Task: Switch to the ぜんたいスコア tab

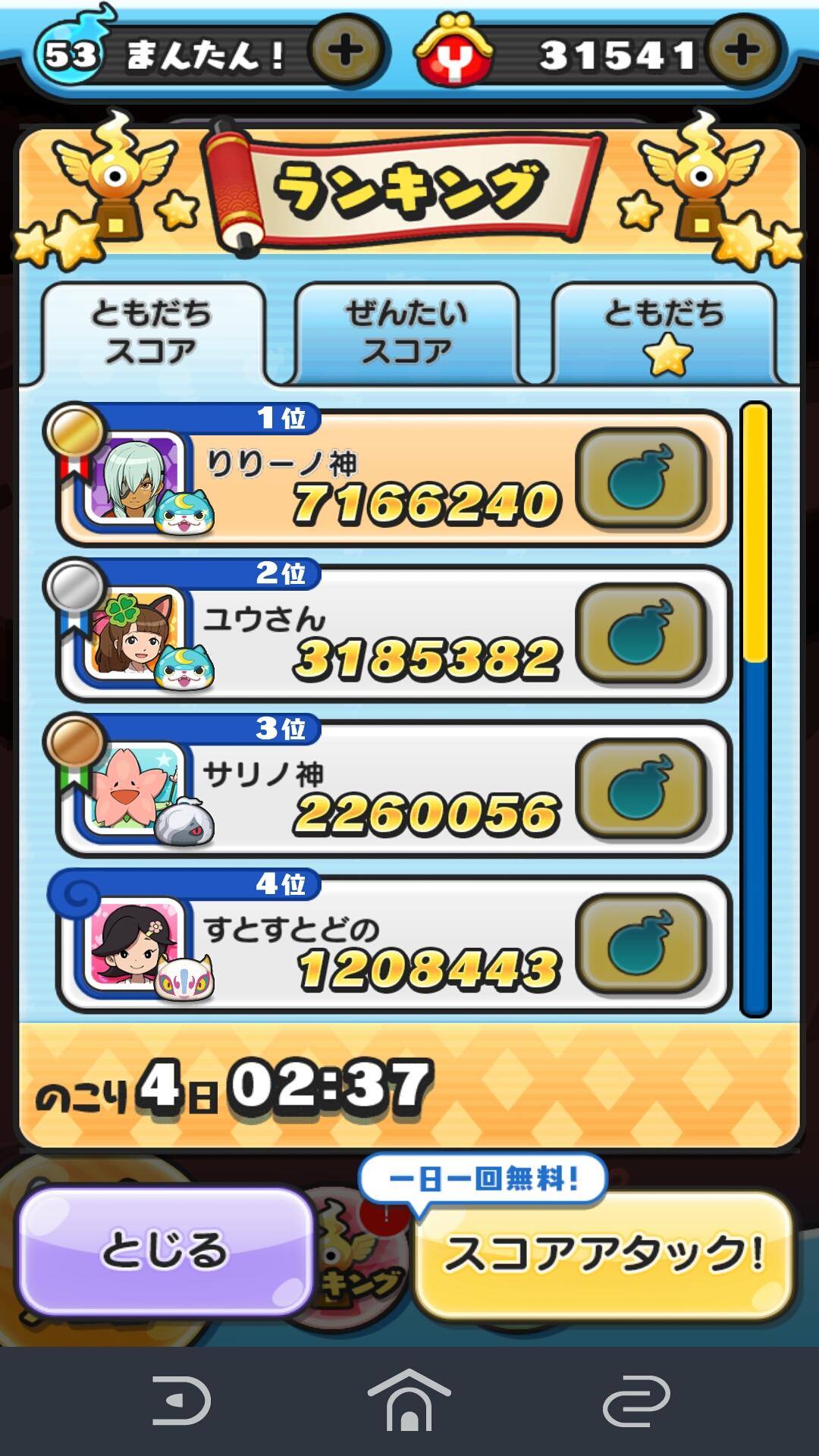Action: point(407,332)
